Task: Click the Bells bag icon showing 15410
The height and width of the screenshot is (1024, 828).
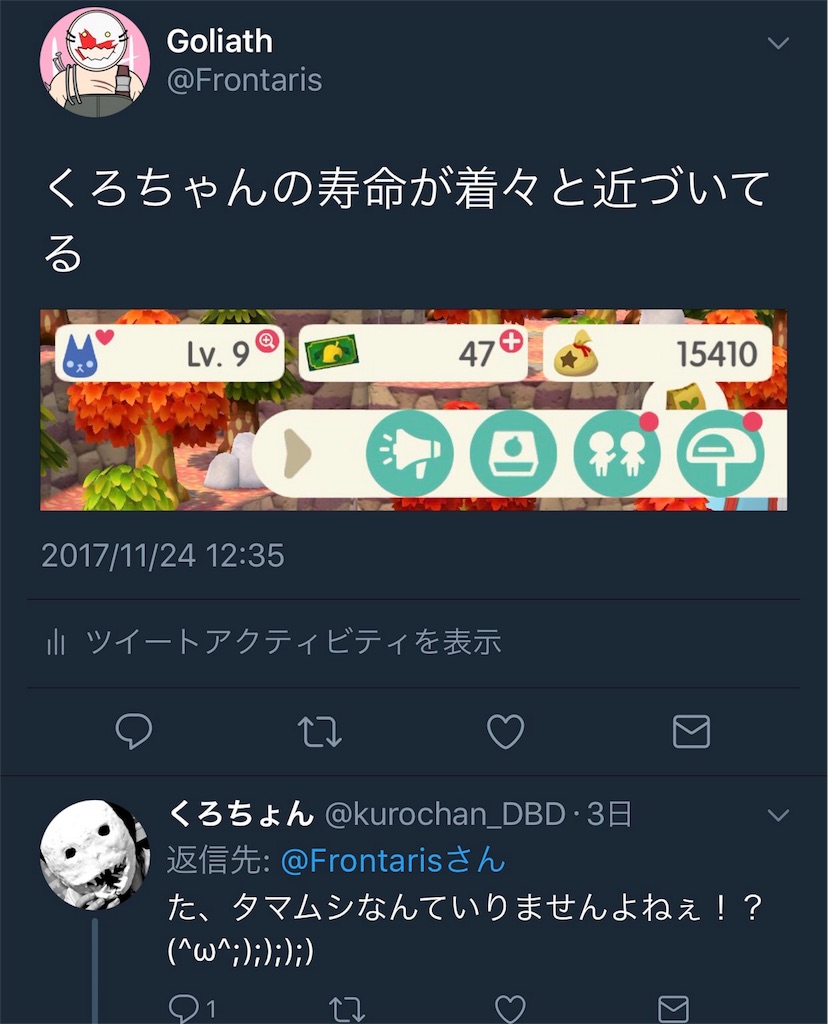Action: [x=580, y=352]
